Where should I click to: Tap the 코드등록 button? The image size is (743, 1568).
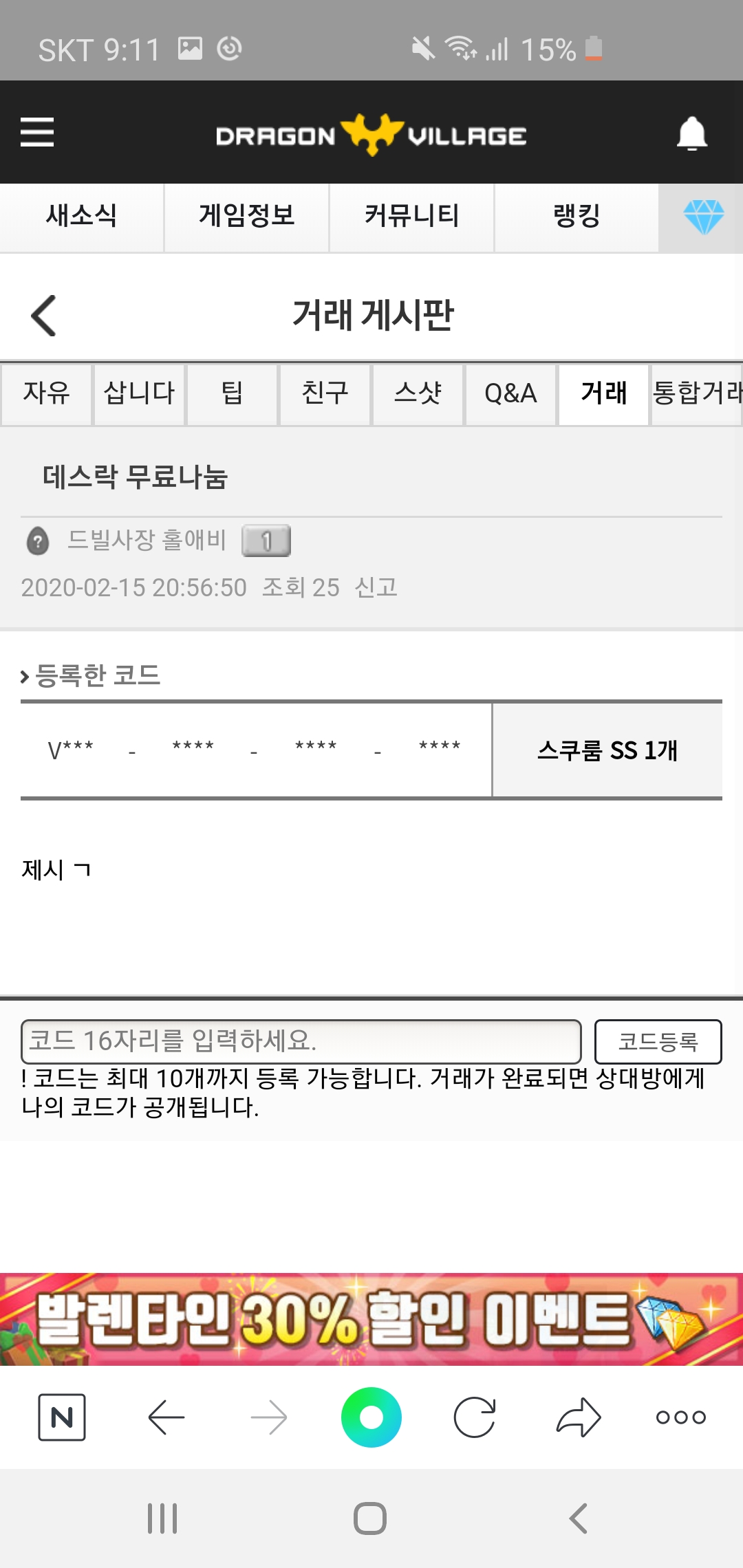(658, 1041)
